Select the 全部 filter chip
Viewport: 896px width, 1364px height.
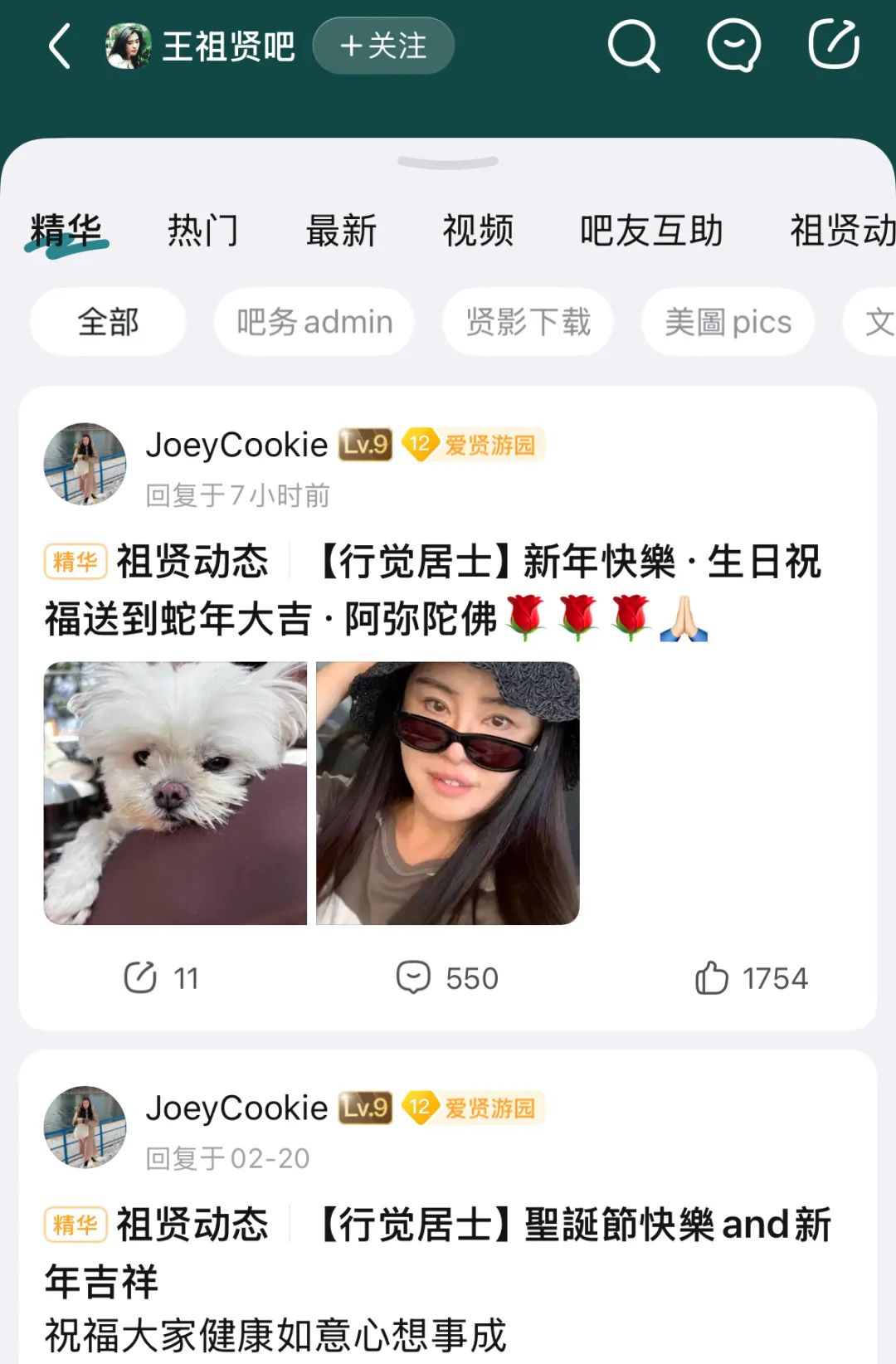[108, 322]
